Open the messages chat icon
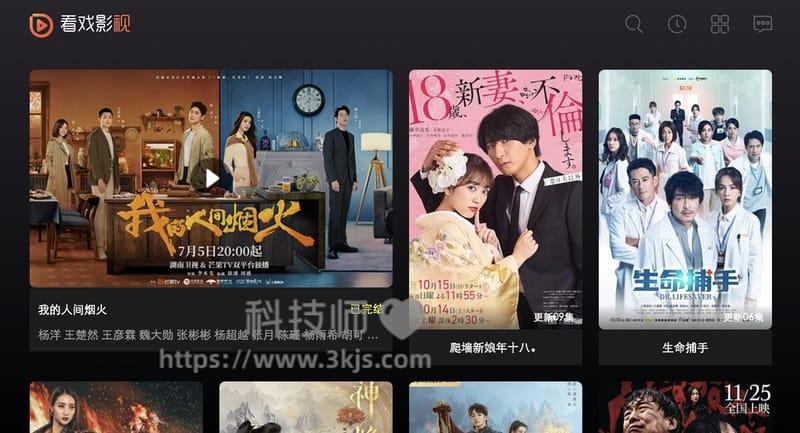 pyautogui.click(x=763, y=24)
